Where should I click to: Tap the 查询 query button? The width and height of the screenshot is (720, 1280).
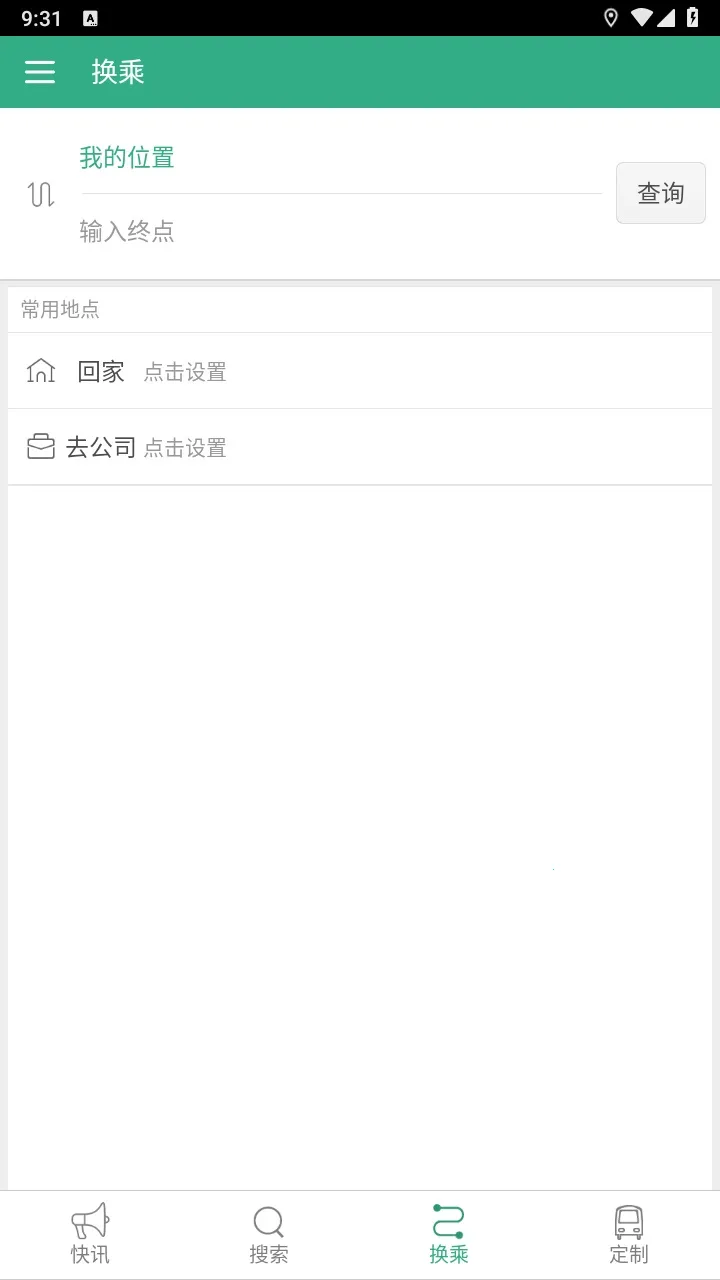(x=660, y=193)
